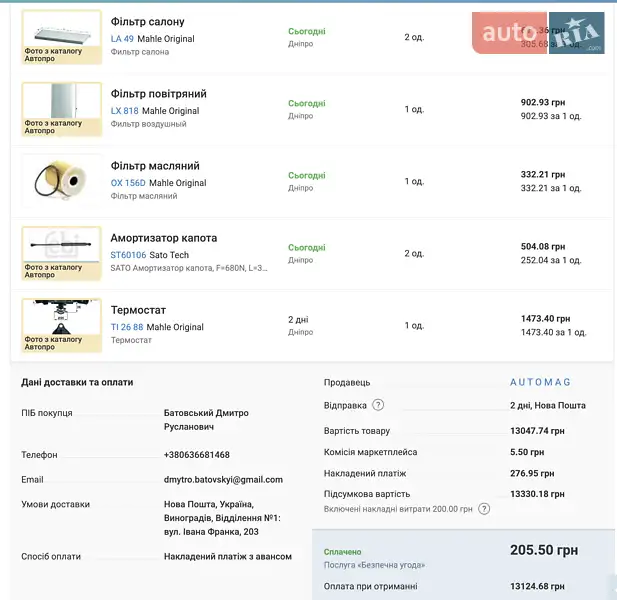Show help about included overhead costs 200.00 грн
The image size is (617, 600).
coord(484,509)
